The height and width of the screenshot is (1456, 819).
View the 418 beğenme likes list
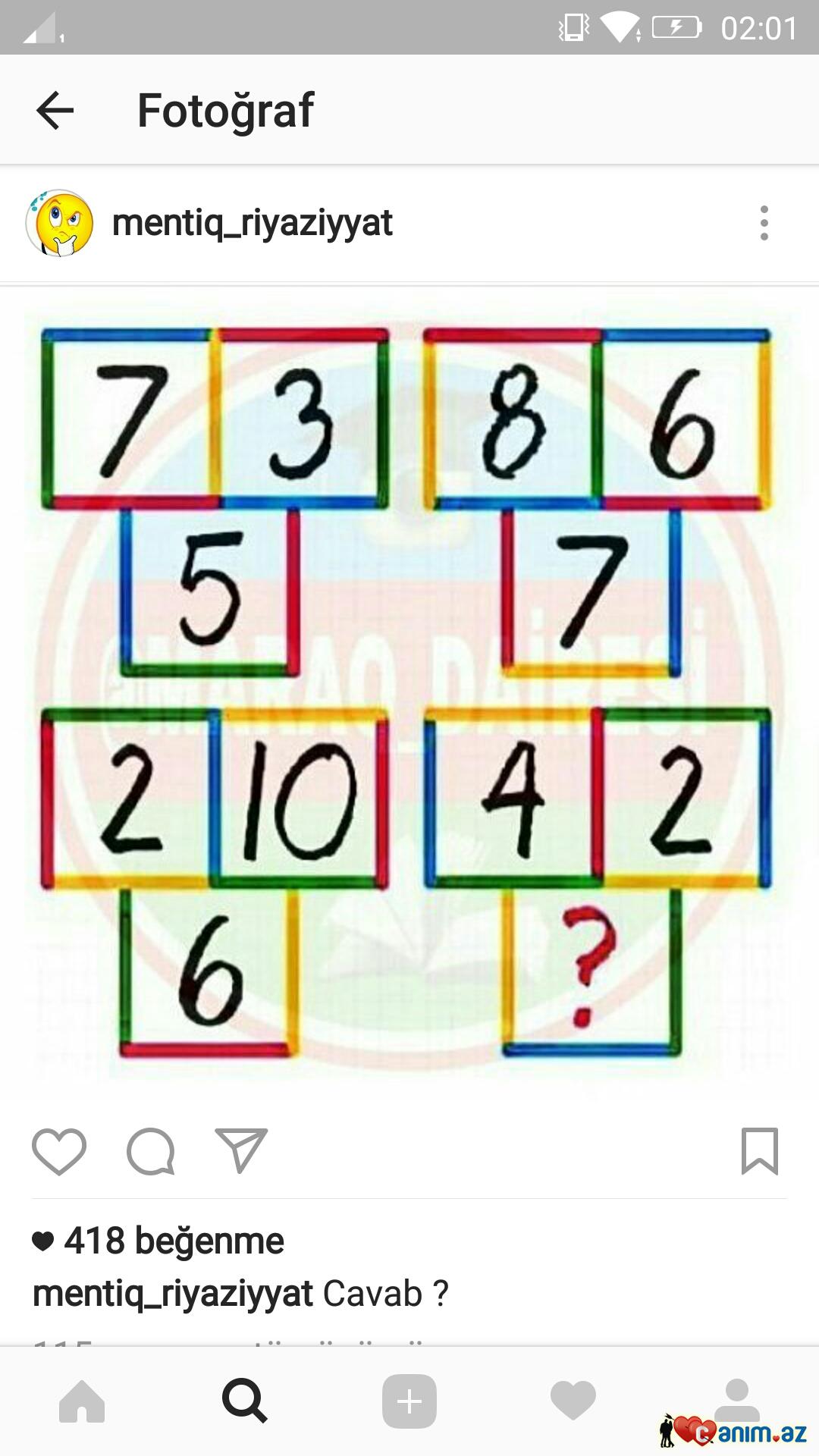(173, 1241)
